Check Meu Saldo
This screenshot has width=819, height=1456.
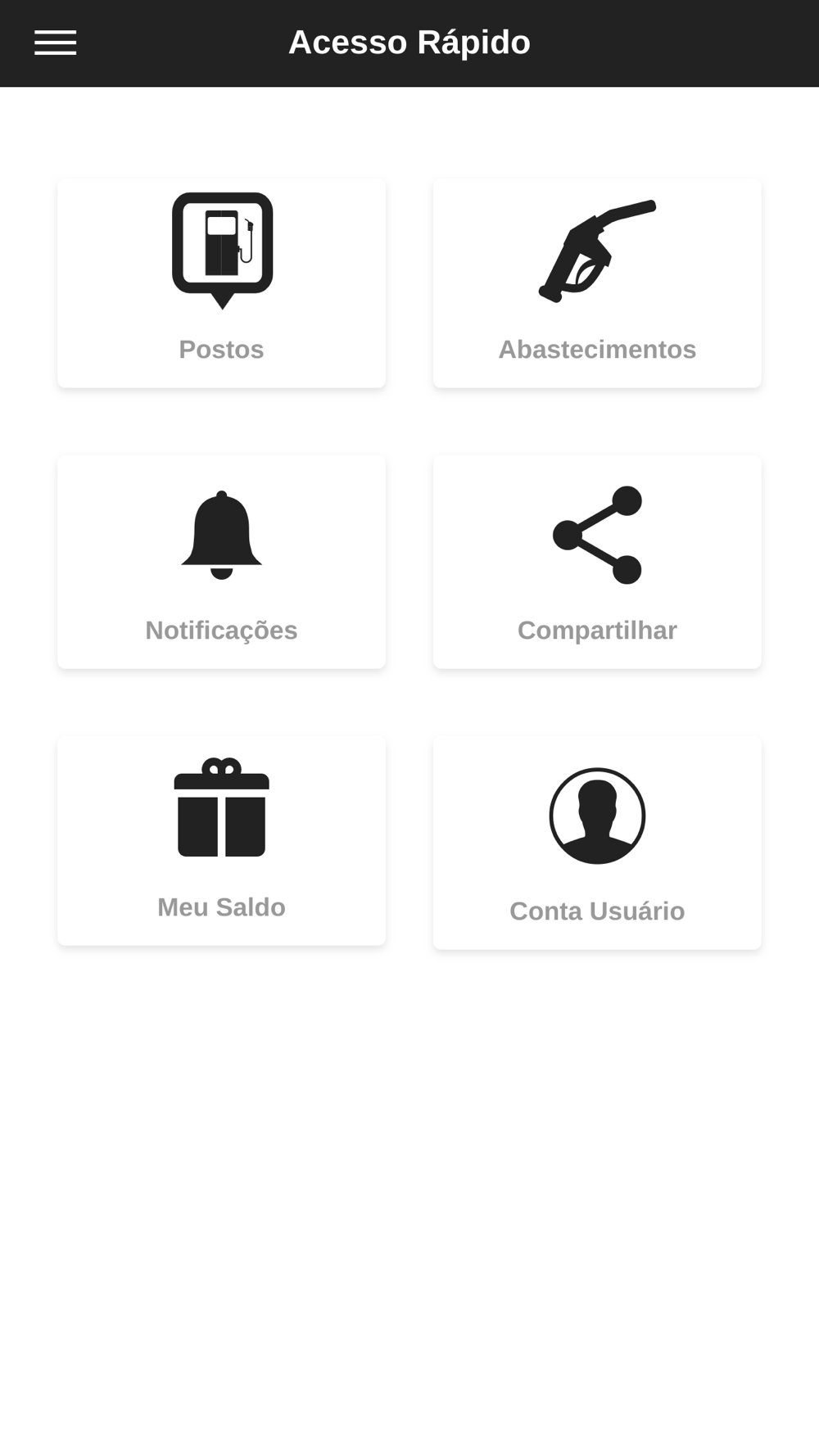(221, 840)
